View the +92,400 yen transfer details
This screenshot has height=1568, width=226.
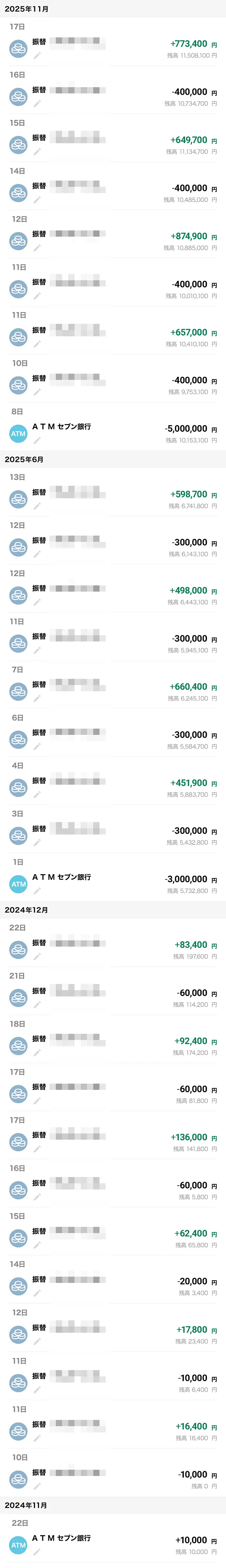pos(113,1046)
